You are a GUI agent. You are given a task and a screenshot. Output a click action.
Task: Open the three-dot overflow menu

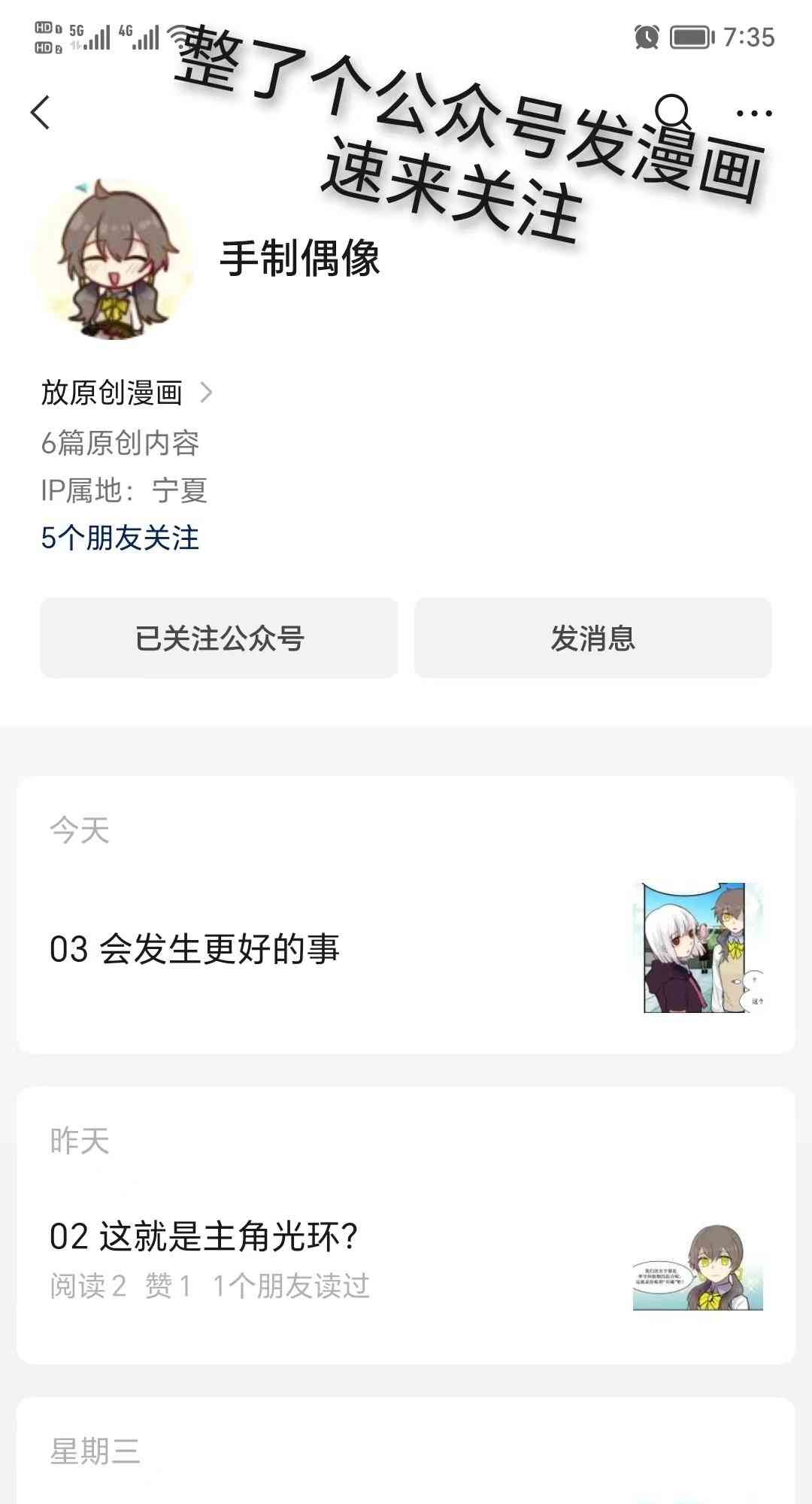pos(754,113)
